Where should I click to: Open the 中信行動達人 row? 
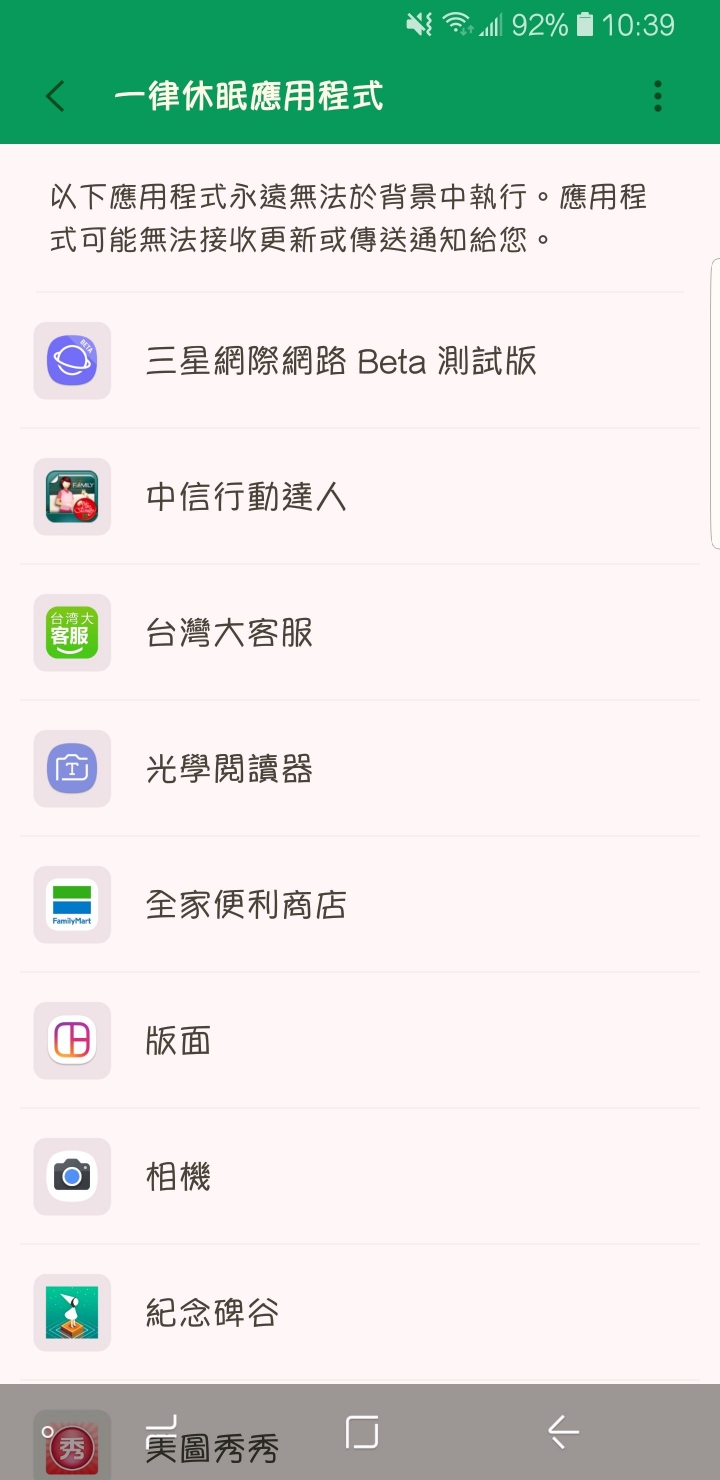360,497
